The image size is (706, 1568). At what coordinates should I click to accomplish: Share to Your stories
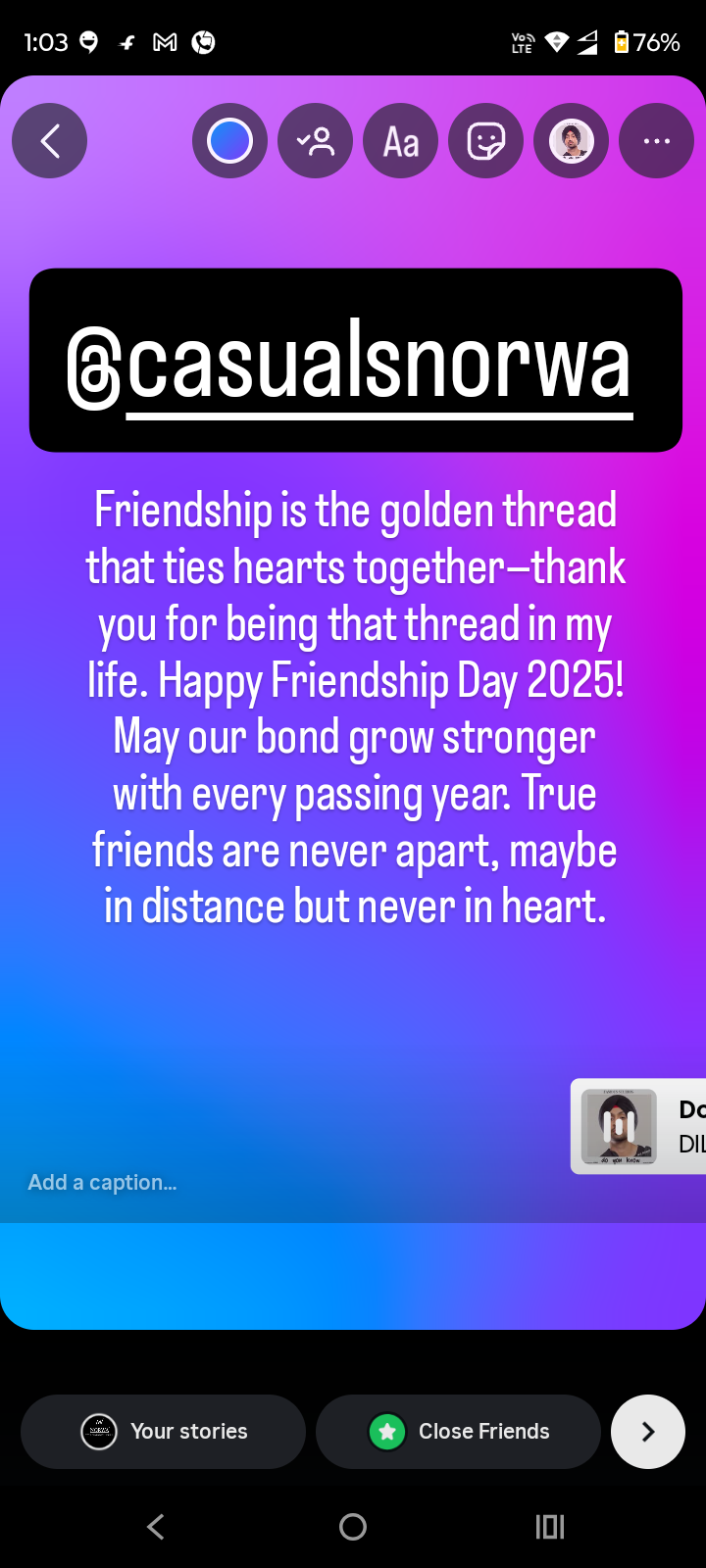click(163, 1432)
